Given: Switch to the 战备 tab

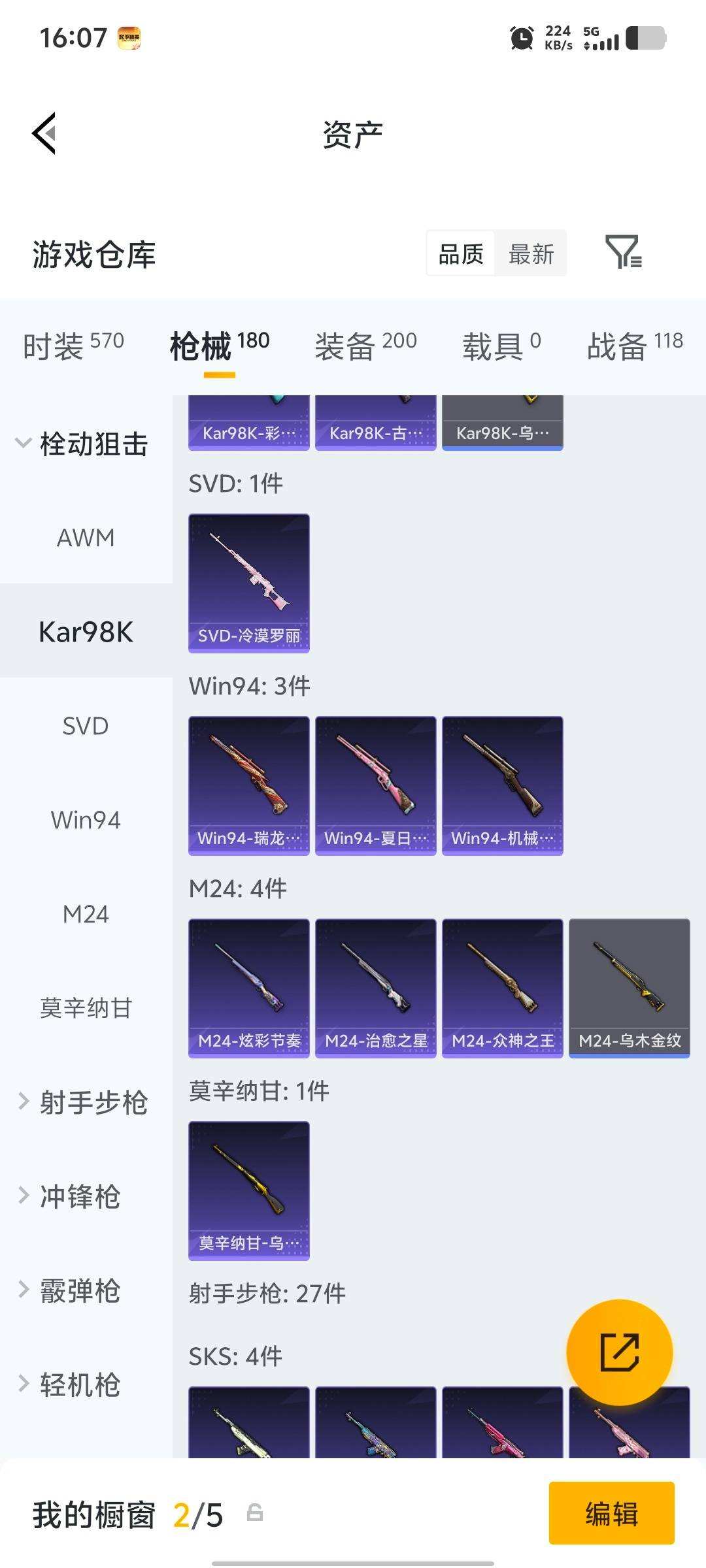Looking at the screenshot, I should 634,346.
